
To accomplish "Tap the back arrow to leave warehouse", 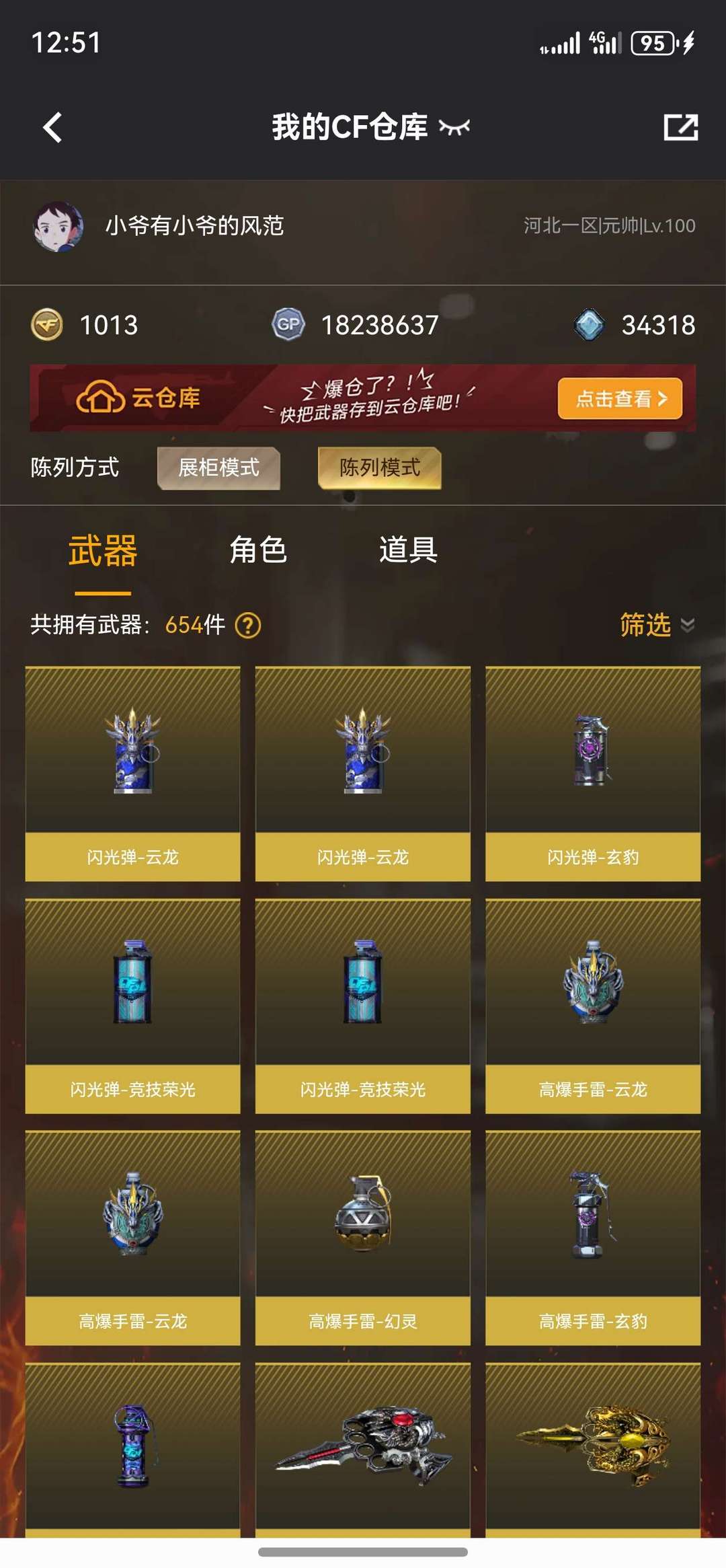I will (54, 126).
